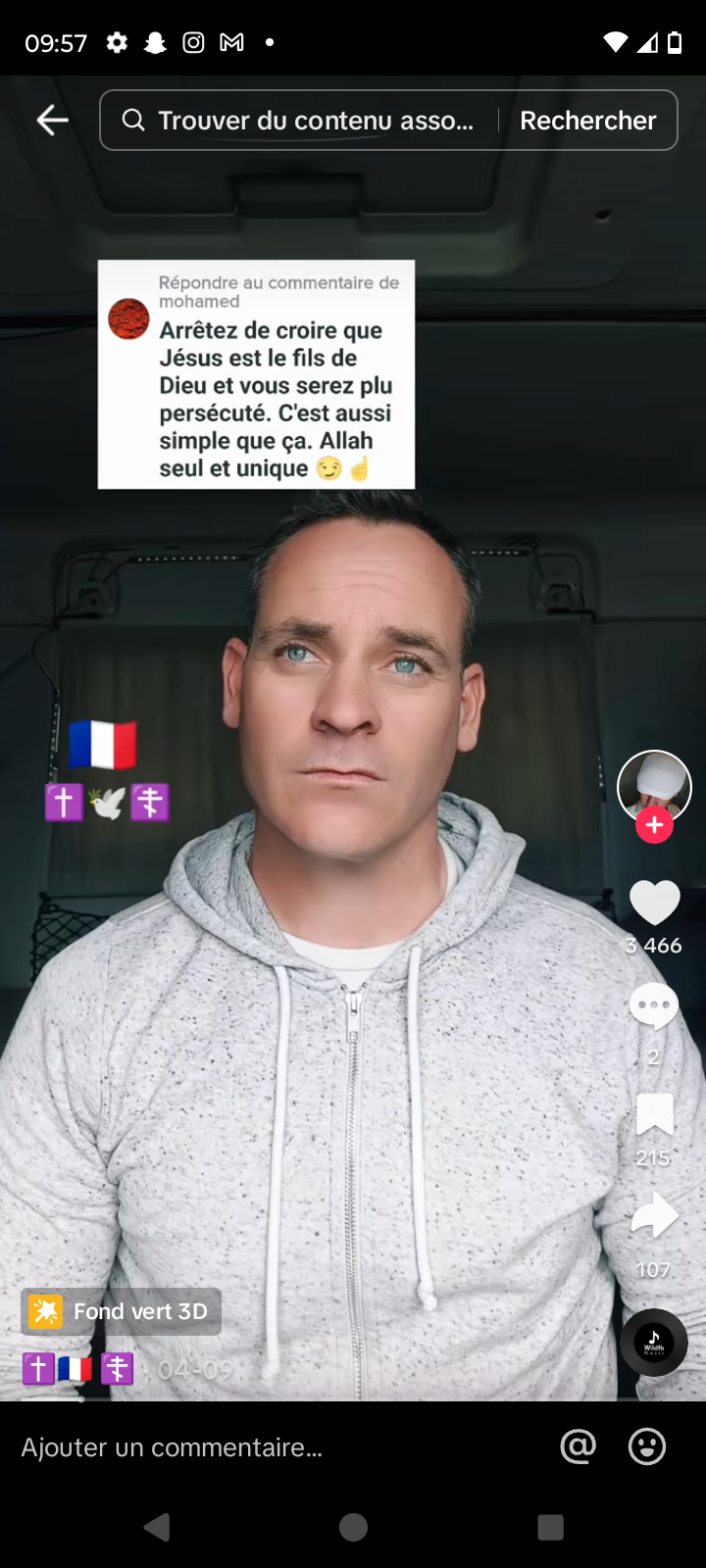
Task: Follow the creator with the plus badge
Action: [654, 826]
